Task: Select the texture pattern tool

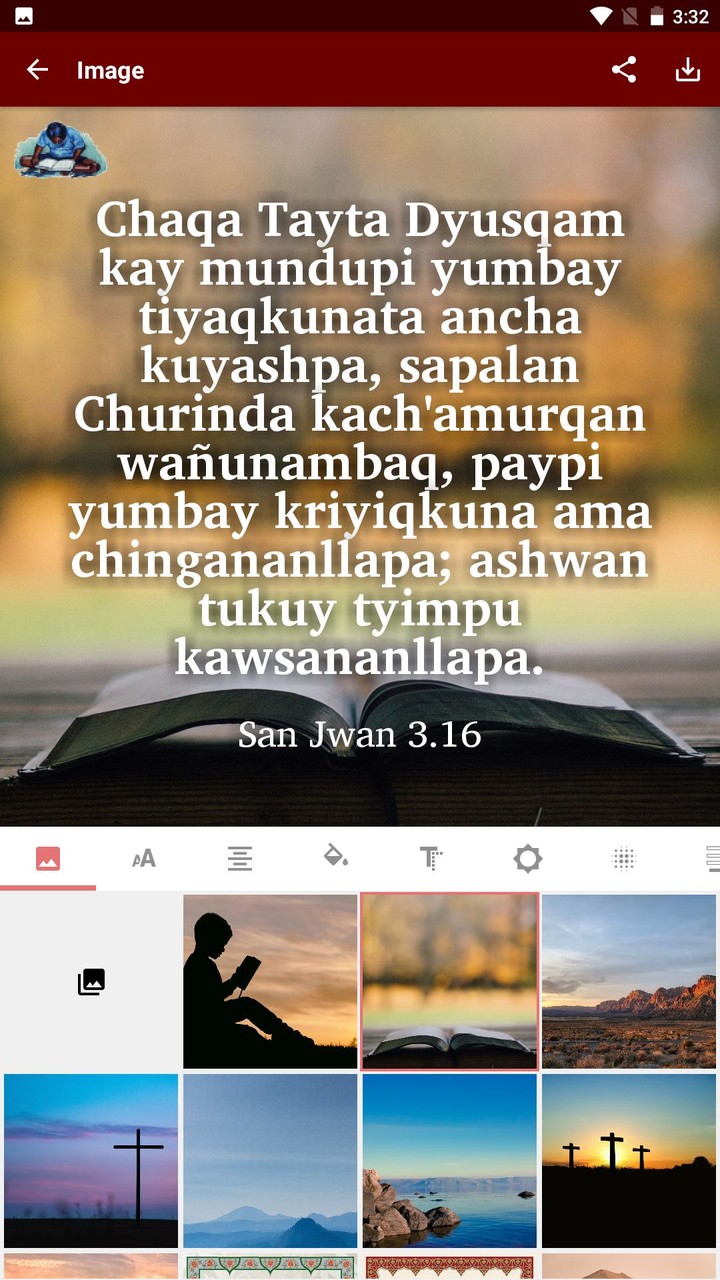Action: pyautogui.click(x=623, y=858)
